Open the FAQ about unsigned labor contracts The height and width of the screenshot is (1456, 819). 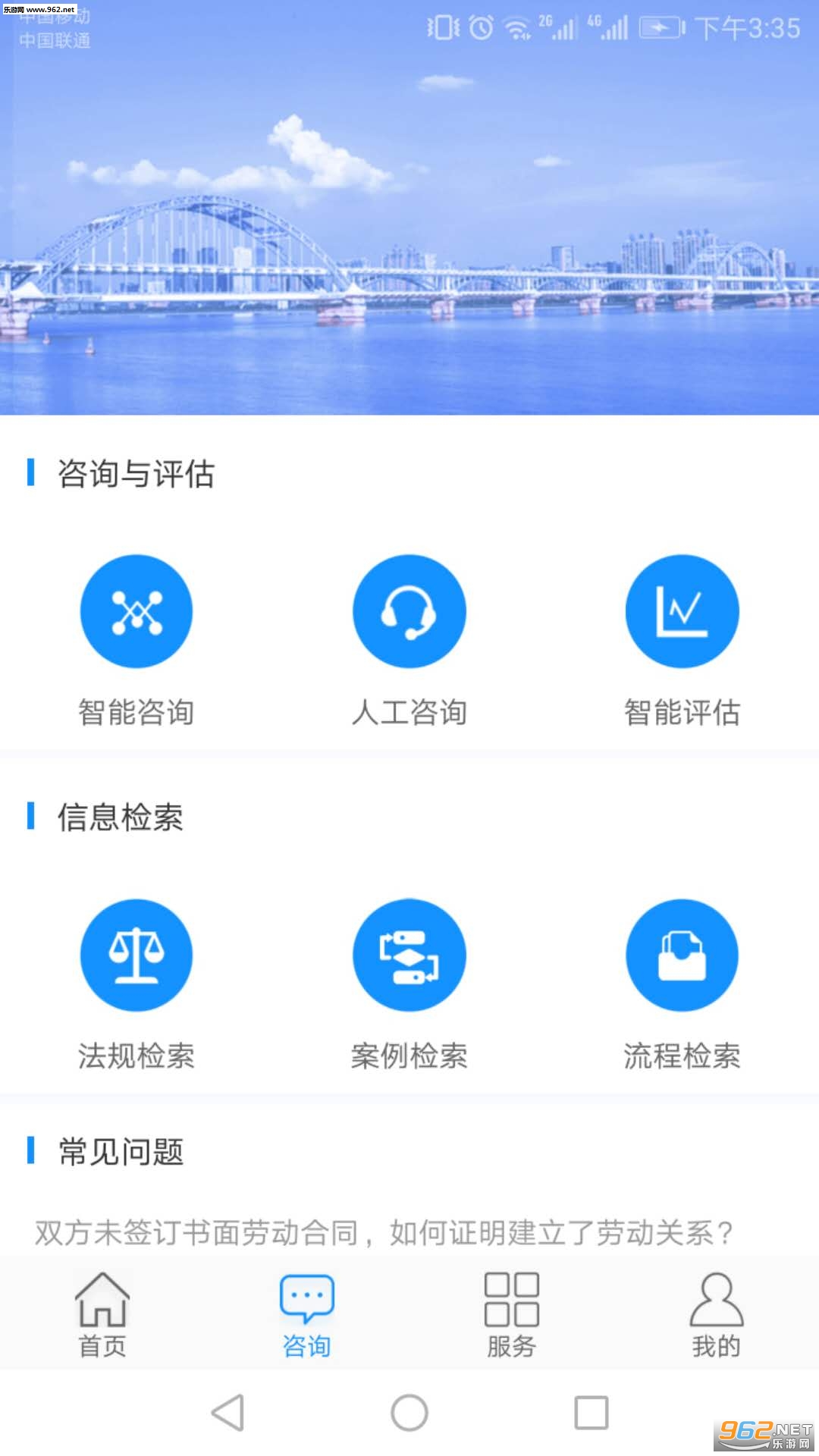(x=384, y=1232)
